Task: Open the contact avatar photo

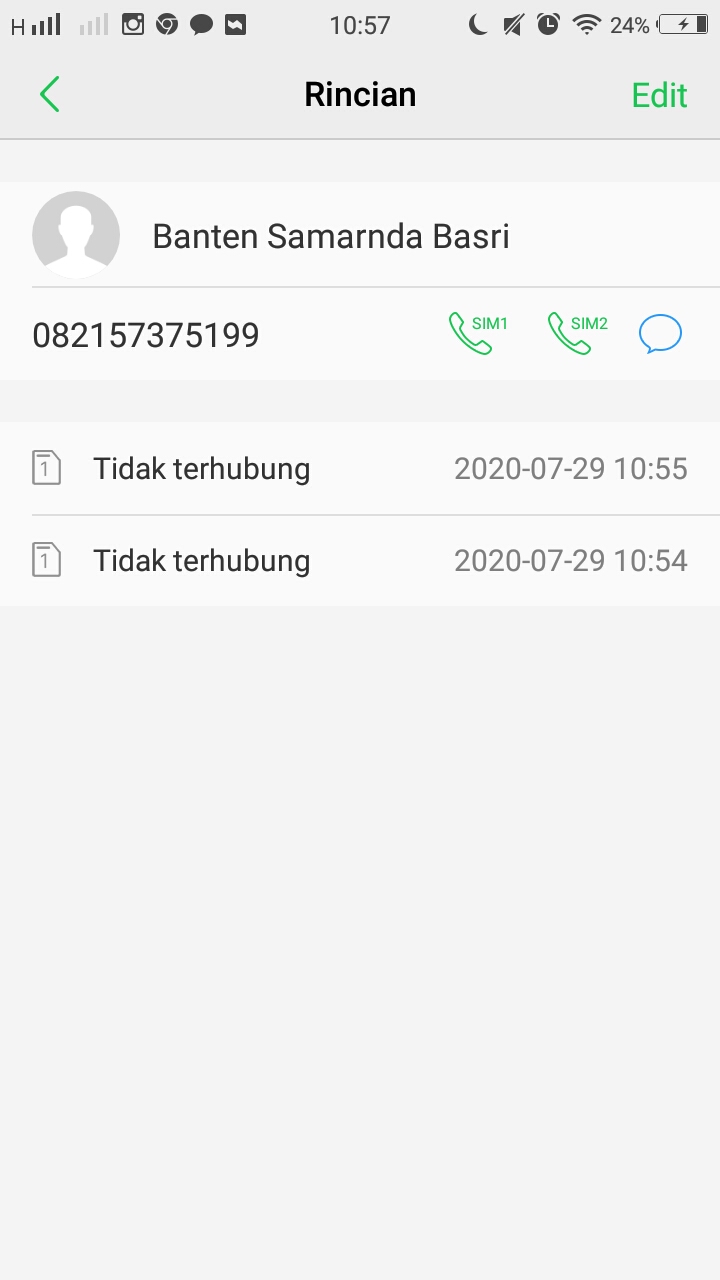Action: point(76,235)
